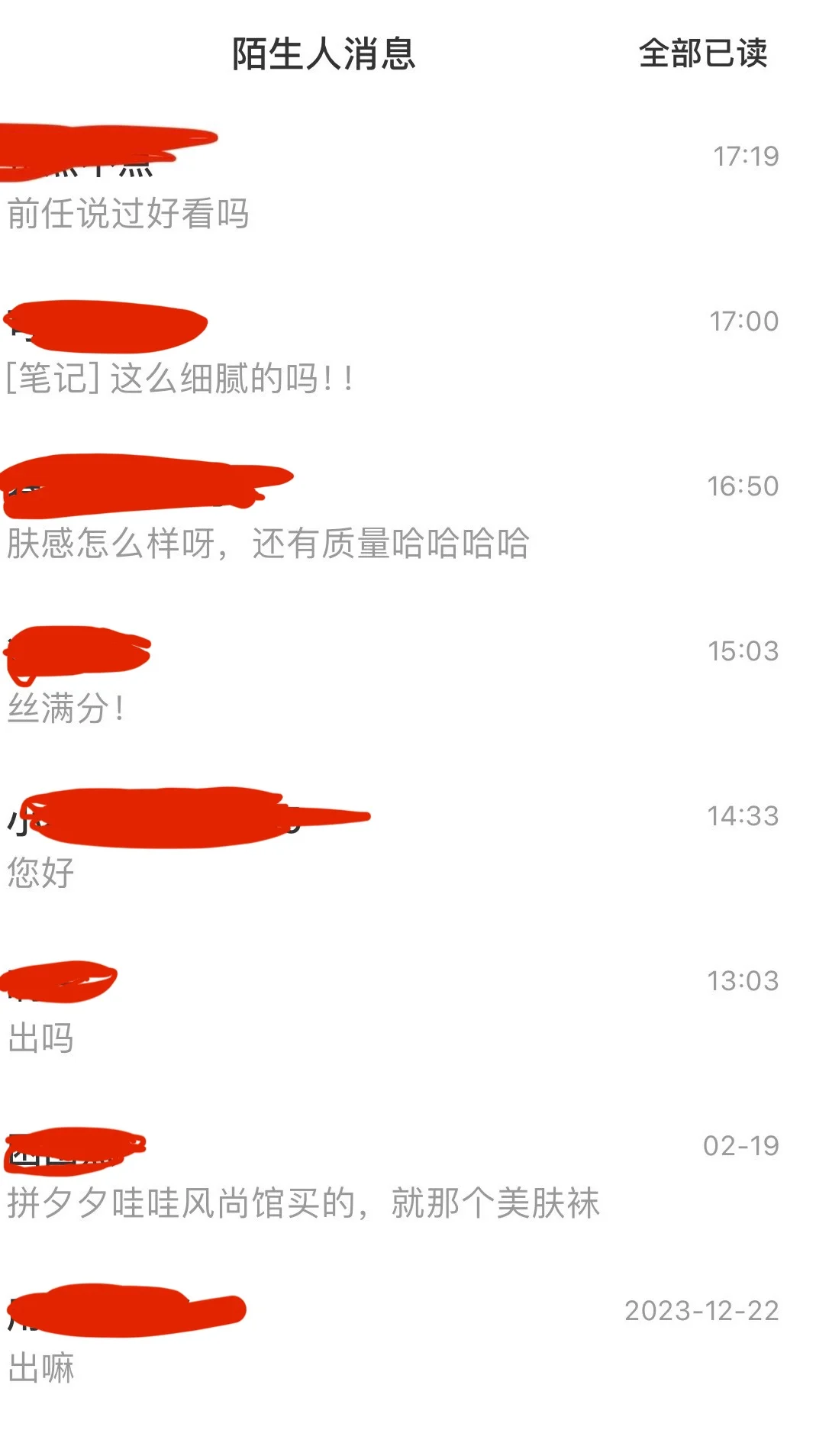Viewport: 816px width, 1456px height.
Task: Open the 02-19 message about 拼夕夕哇哇风尚馆
Action: (408, 1174)
